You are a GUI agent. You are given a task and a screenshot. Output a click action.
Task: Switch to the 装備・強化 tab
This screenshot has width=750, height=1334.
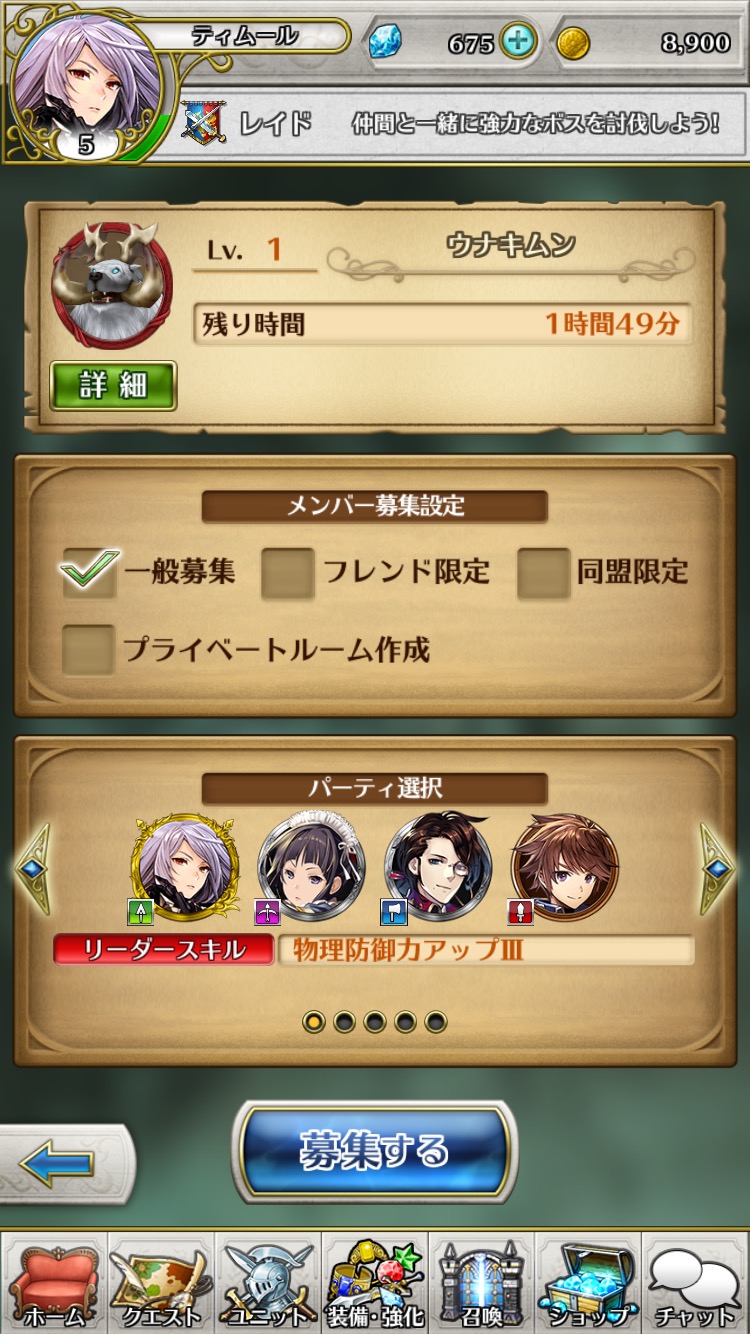pos(375,1283)
